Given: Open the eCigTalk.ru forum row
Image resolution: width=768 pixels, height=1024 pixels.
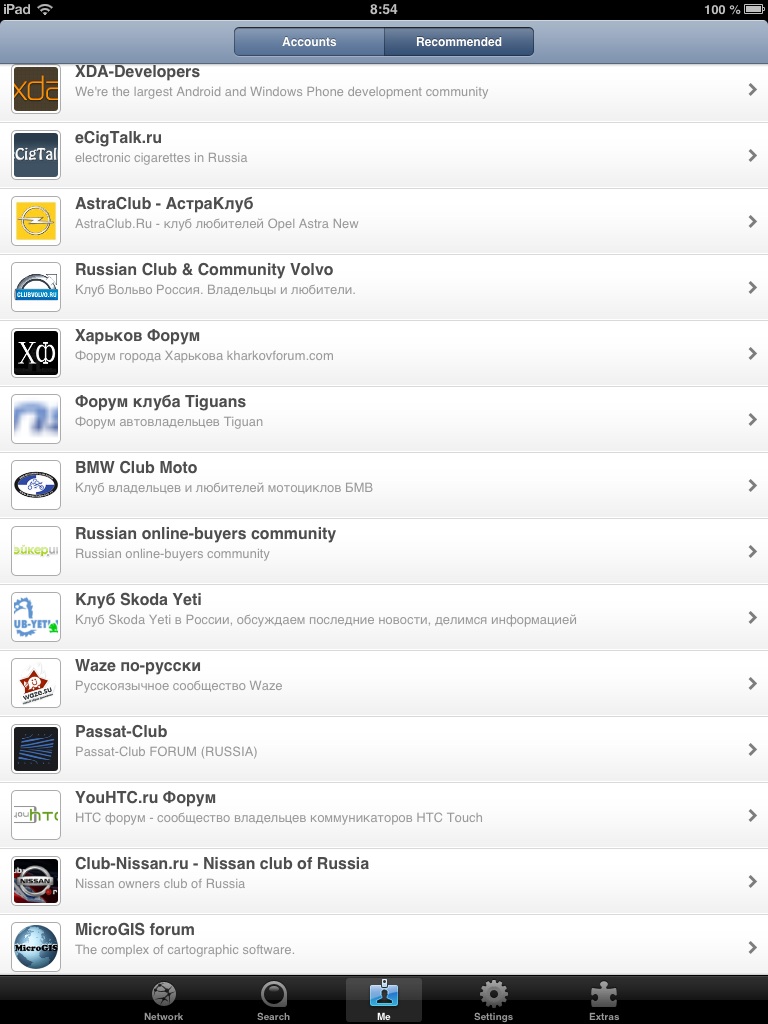Looking at the screenshot, I should 384,155.
